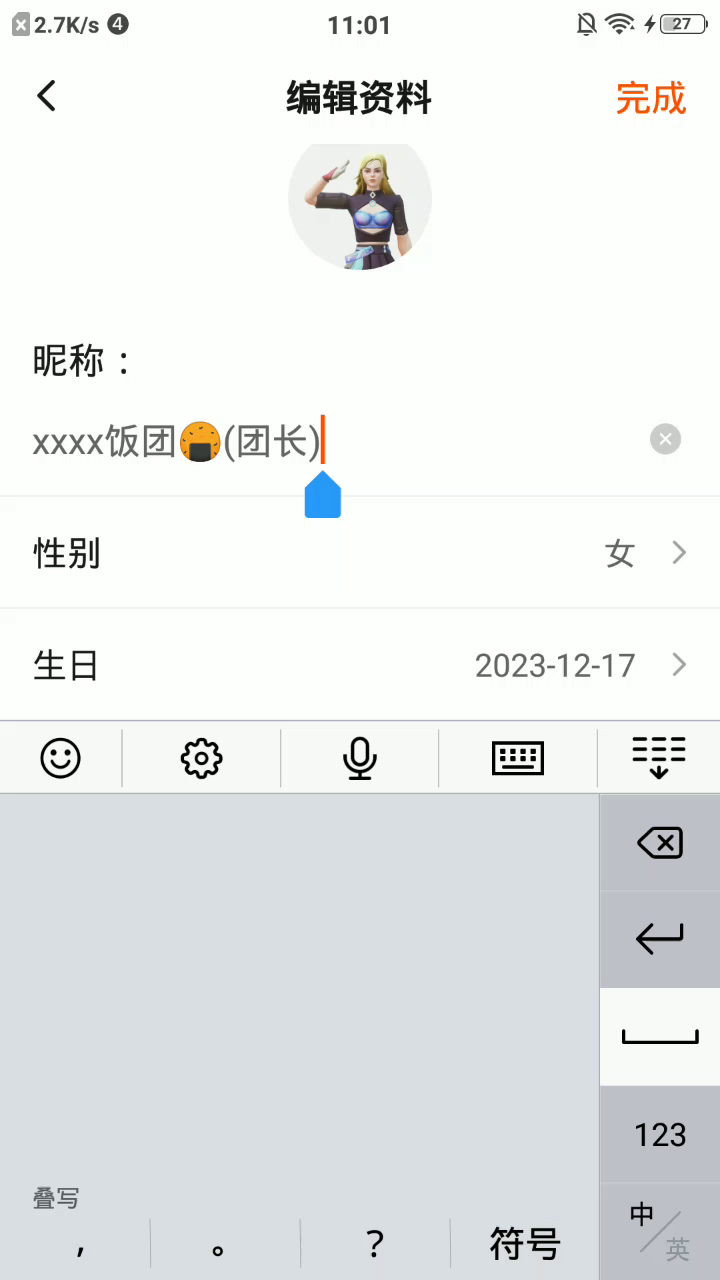Image resolution: width=720 pixels, height=1280 pixels.
Task: Open the 符号 symbols keyboard
Action: click(x=525, y=1243)
